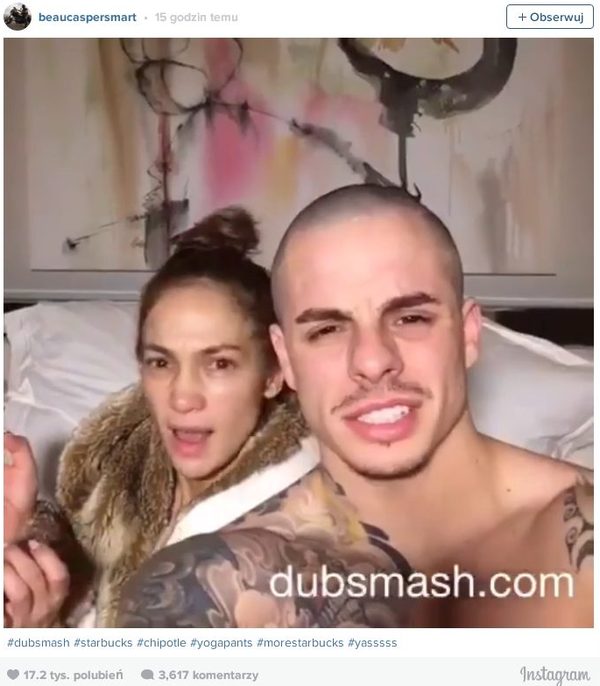Open the #dubsmash hashtag
This screenshot has width=600, height=686.
click(x=37, y=643)
